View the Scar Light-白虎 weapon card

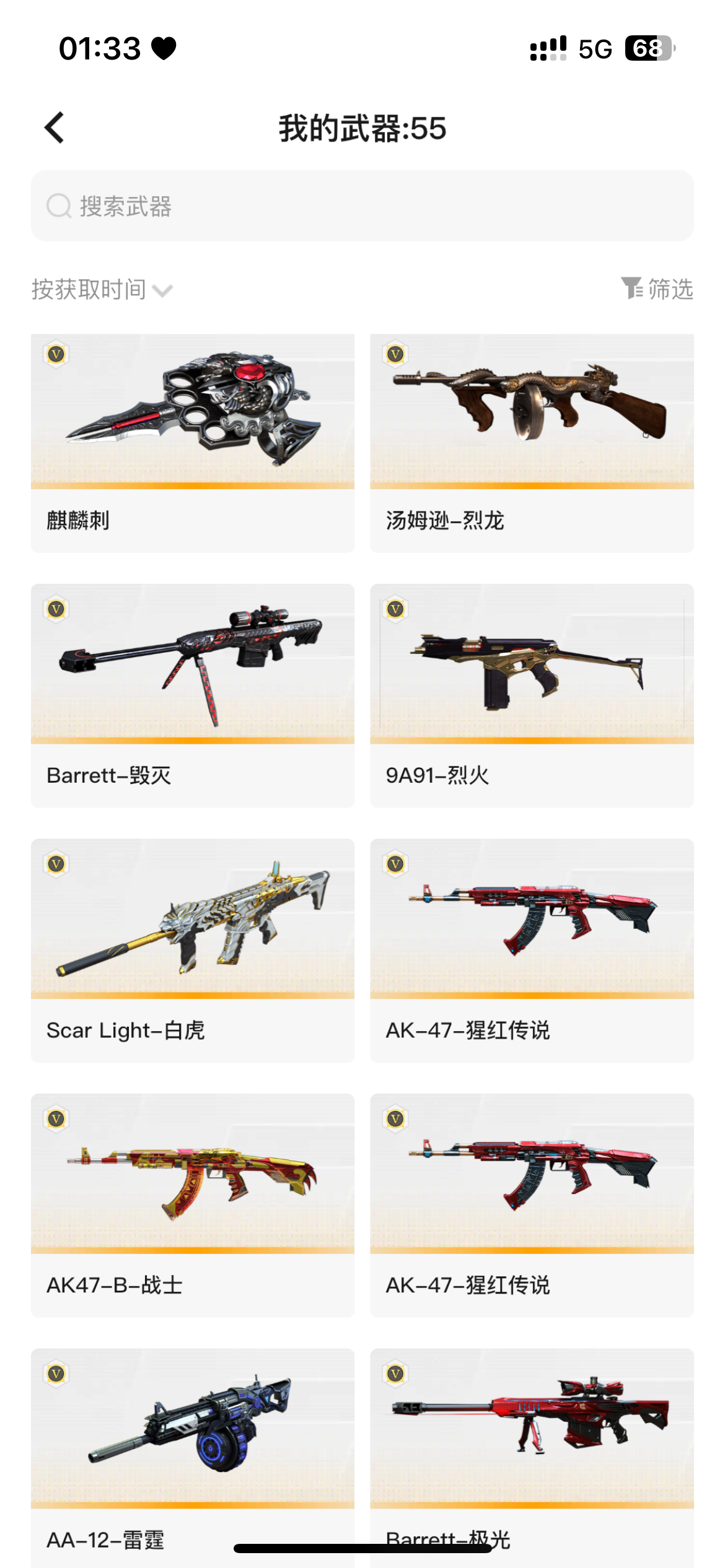point(193,950)
